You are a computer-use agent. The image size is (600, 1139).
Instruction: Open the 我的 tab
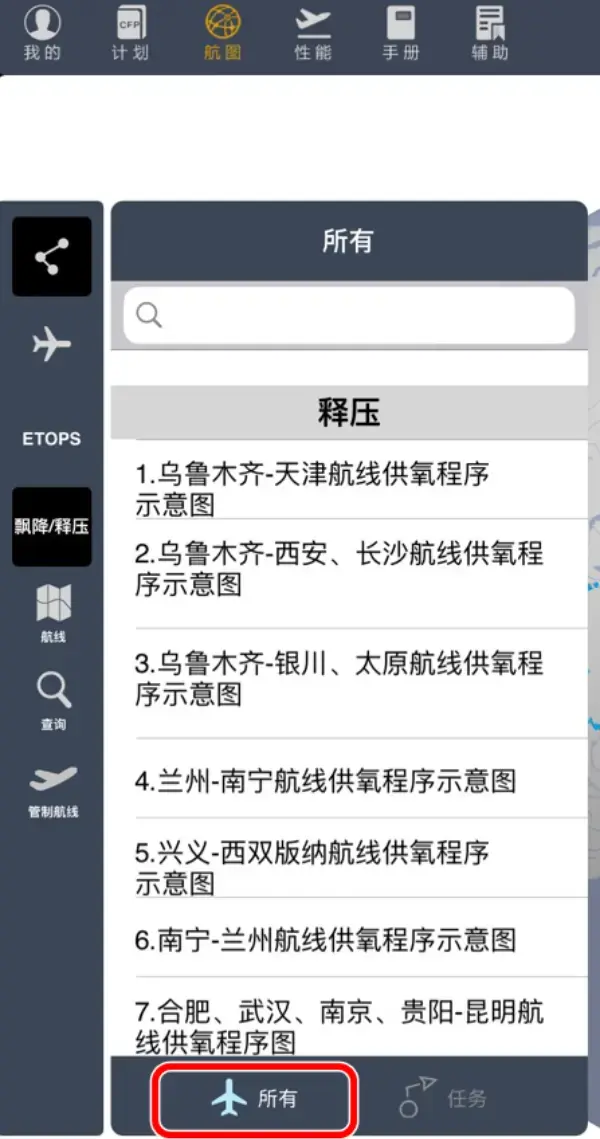coord(42,32)
